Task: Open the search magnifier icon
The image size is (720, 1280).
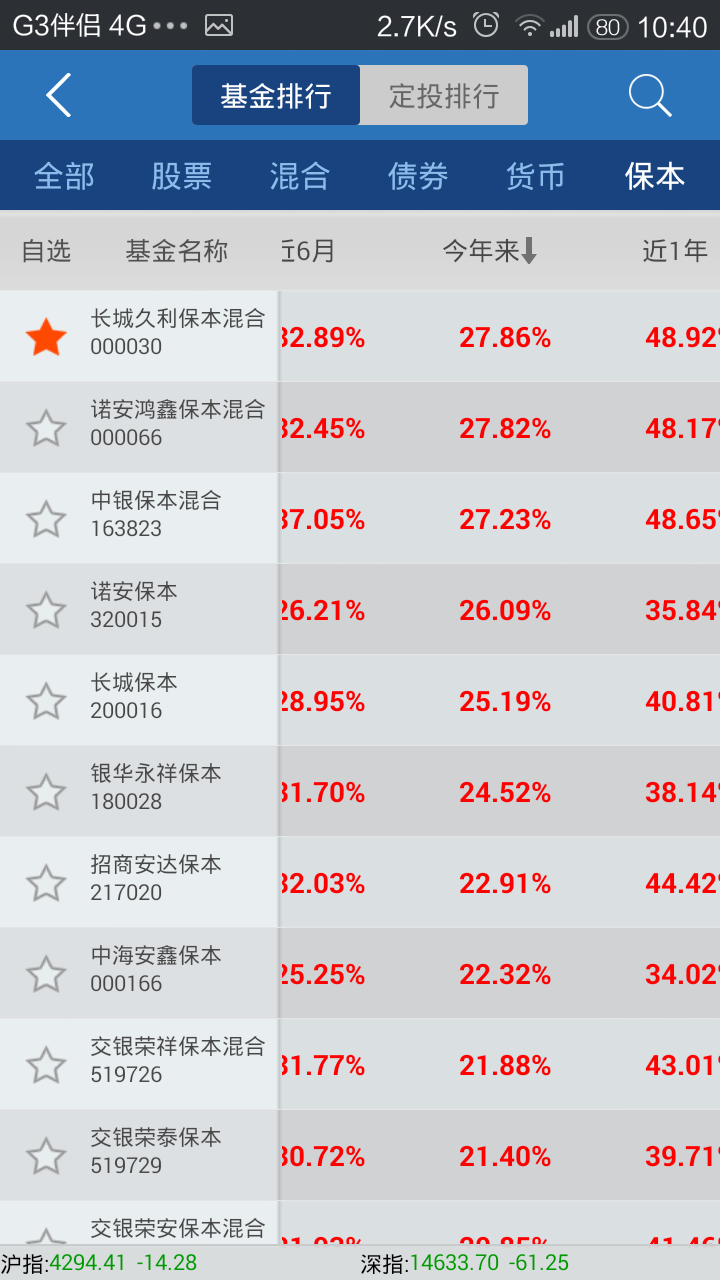Action: (x=649, y=96)
